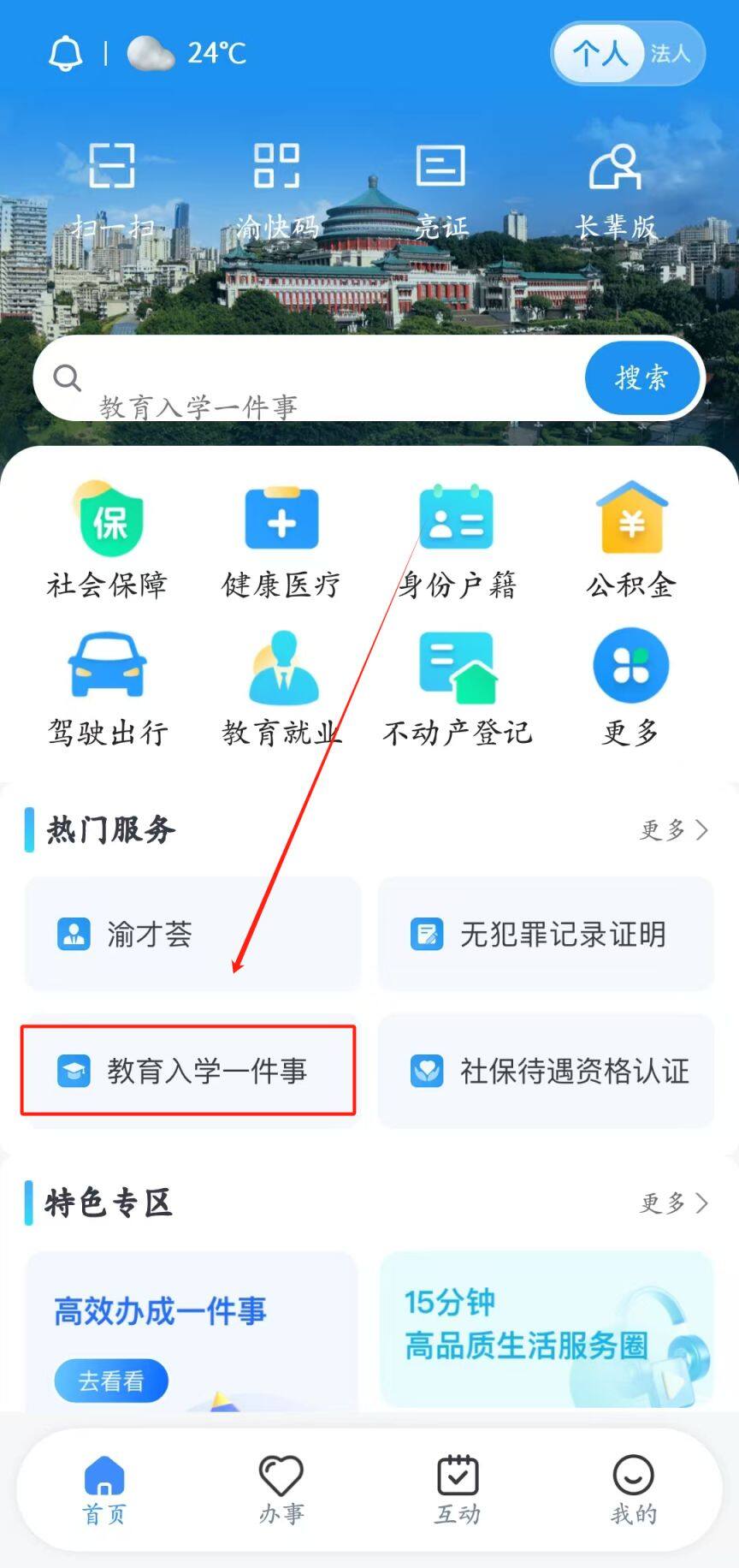Open 渝才荟 service

[x=193, y=934]
